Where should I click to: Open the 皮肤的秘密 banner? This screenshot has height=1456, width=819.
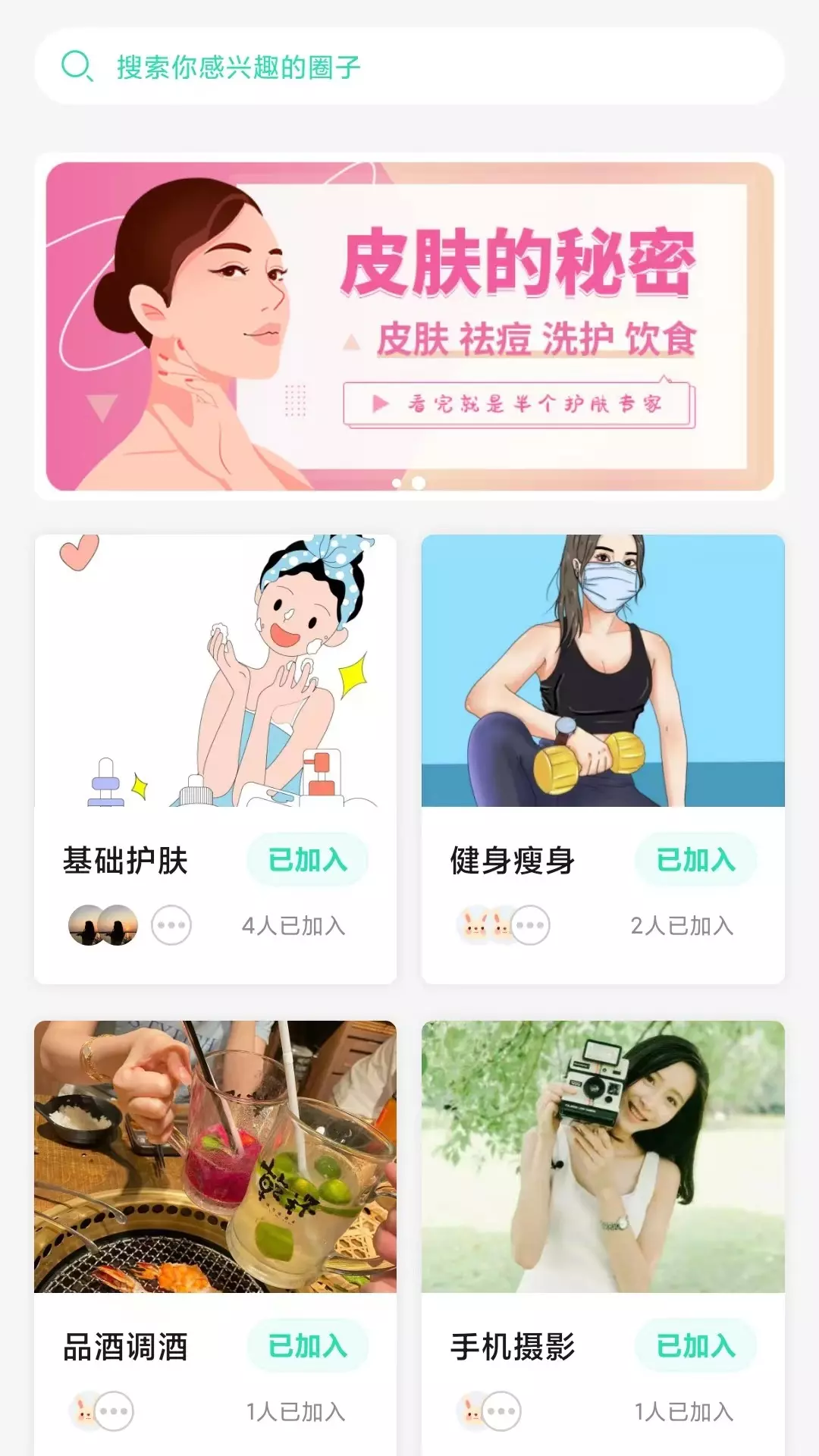409,326
